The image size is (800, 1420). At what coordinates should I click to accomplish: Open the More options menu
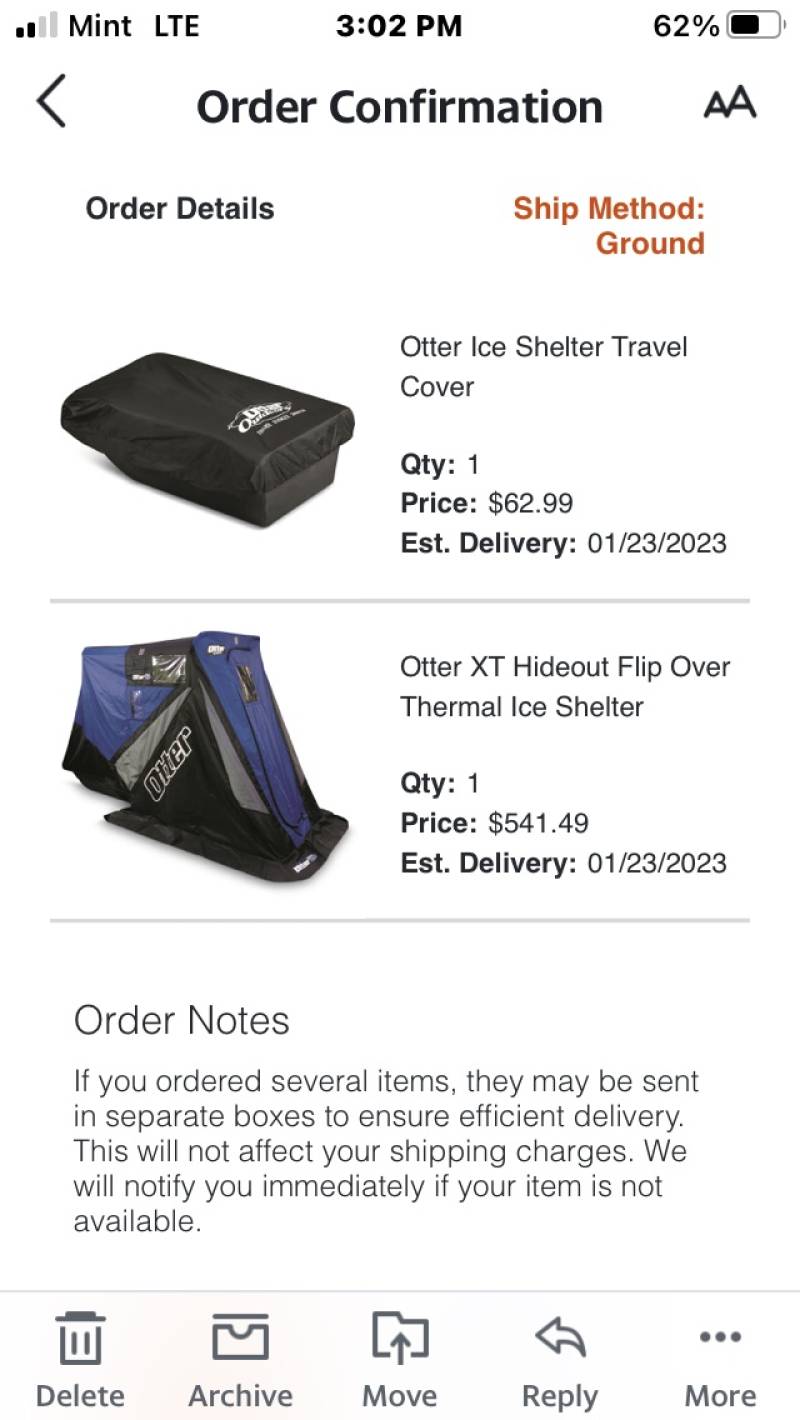[x=720, y=1360]
